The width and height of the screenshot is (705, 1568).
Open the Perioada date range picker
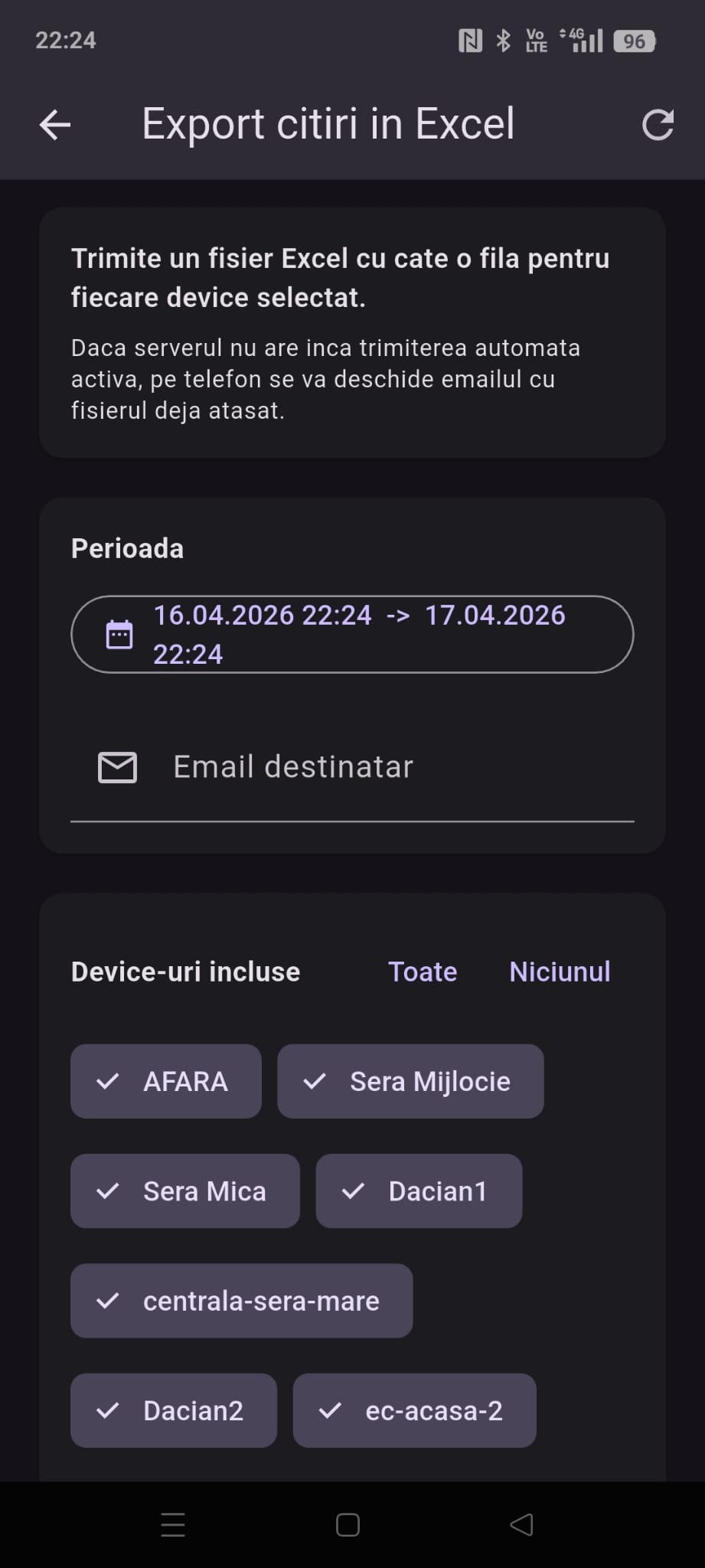pos(352,635)
